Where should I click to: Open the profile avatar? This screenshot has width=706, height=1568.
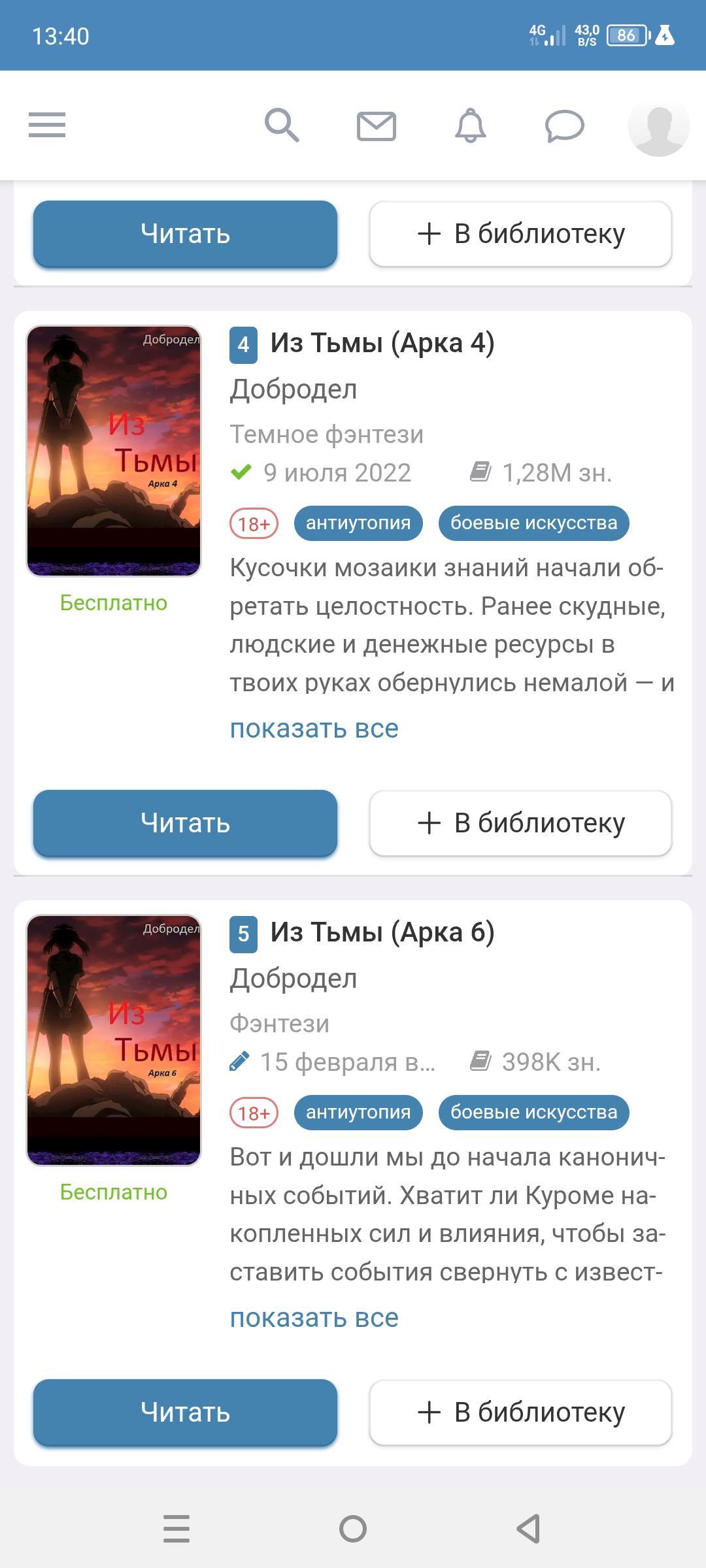[658, 125]
